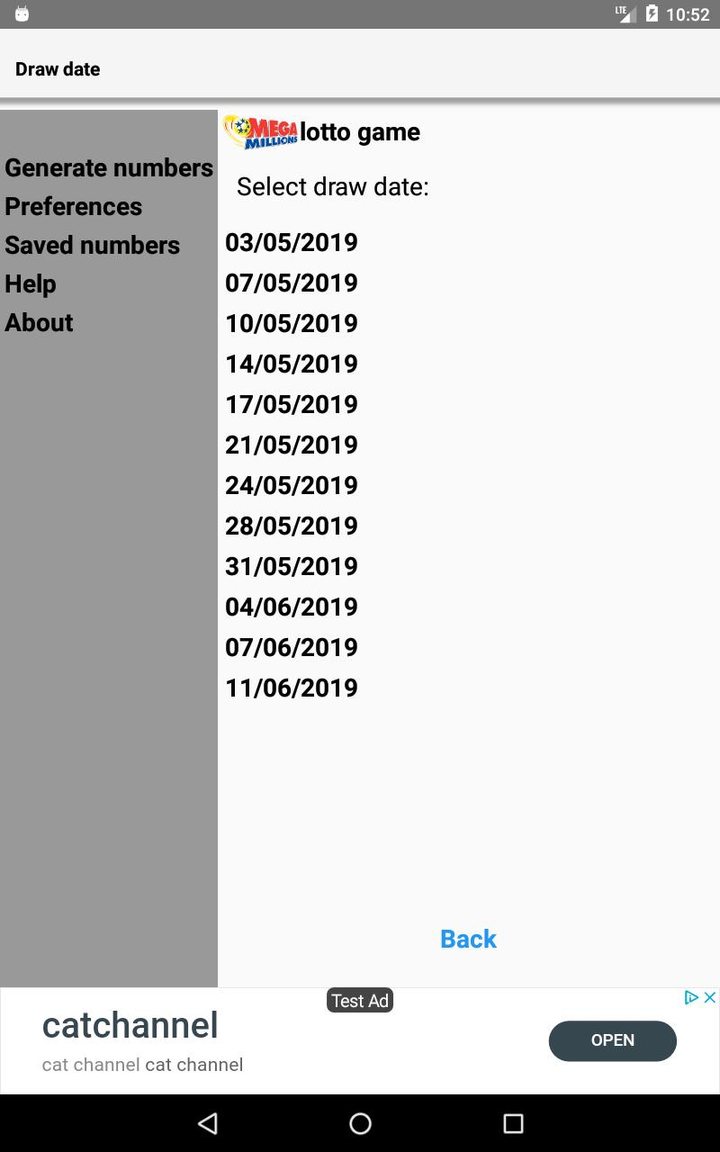The height and width of the screenshot is (1152, 720).
Task: Choose draw date 11/06/2019
Action: pyautogui.click(x=291, y=688)
